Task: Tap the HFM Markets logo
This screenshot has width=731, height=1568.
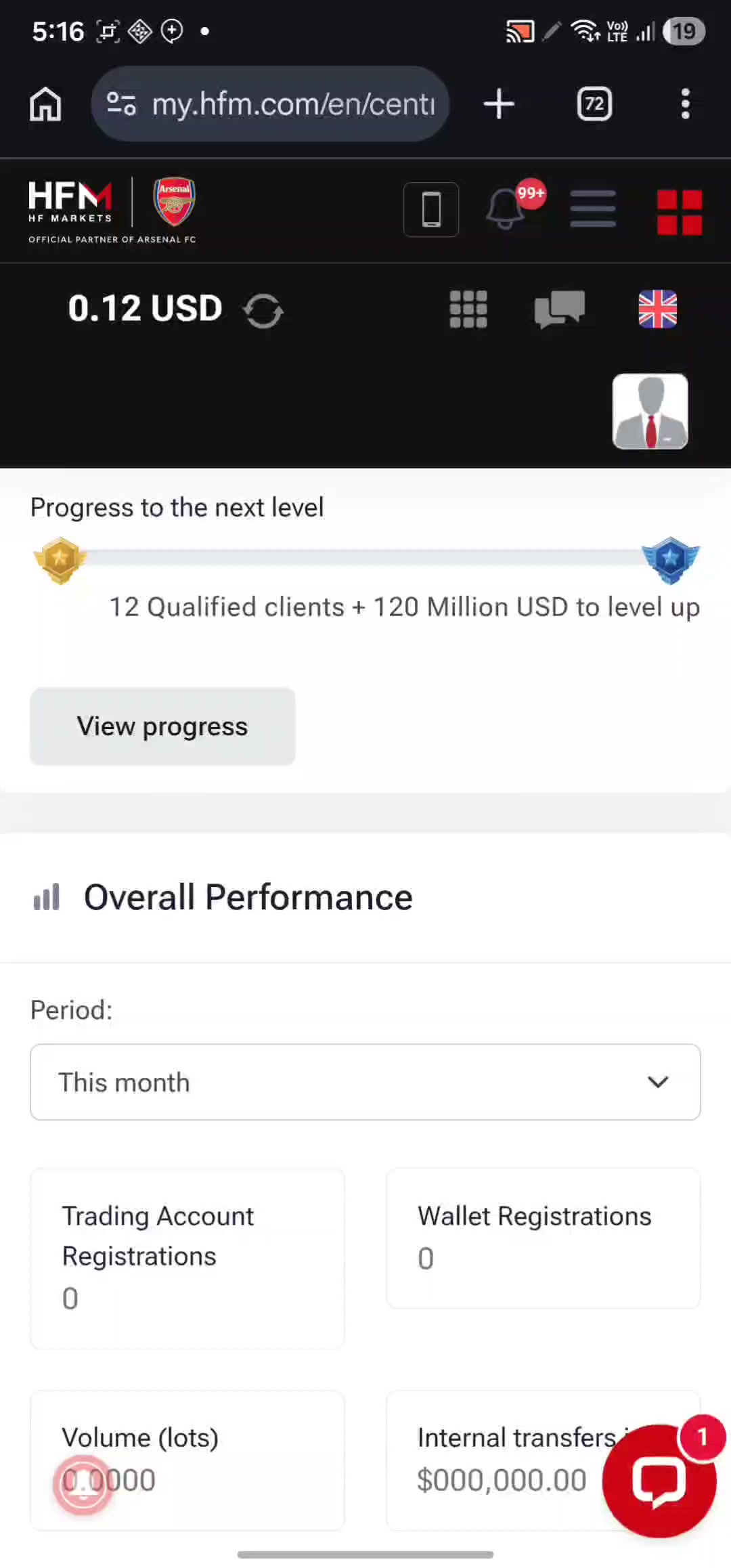Action: click(70, 202)
